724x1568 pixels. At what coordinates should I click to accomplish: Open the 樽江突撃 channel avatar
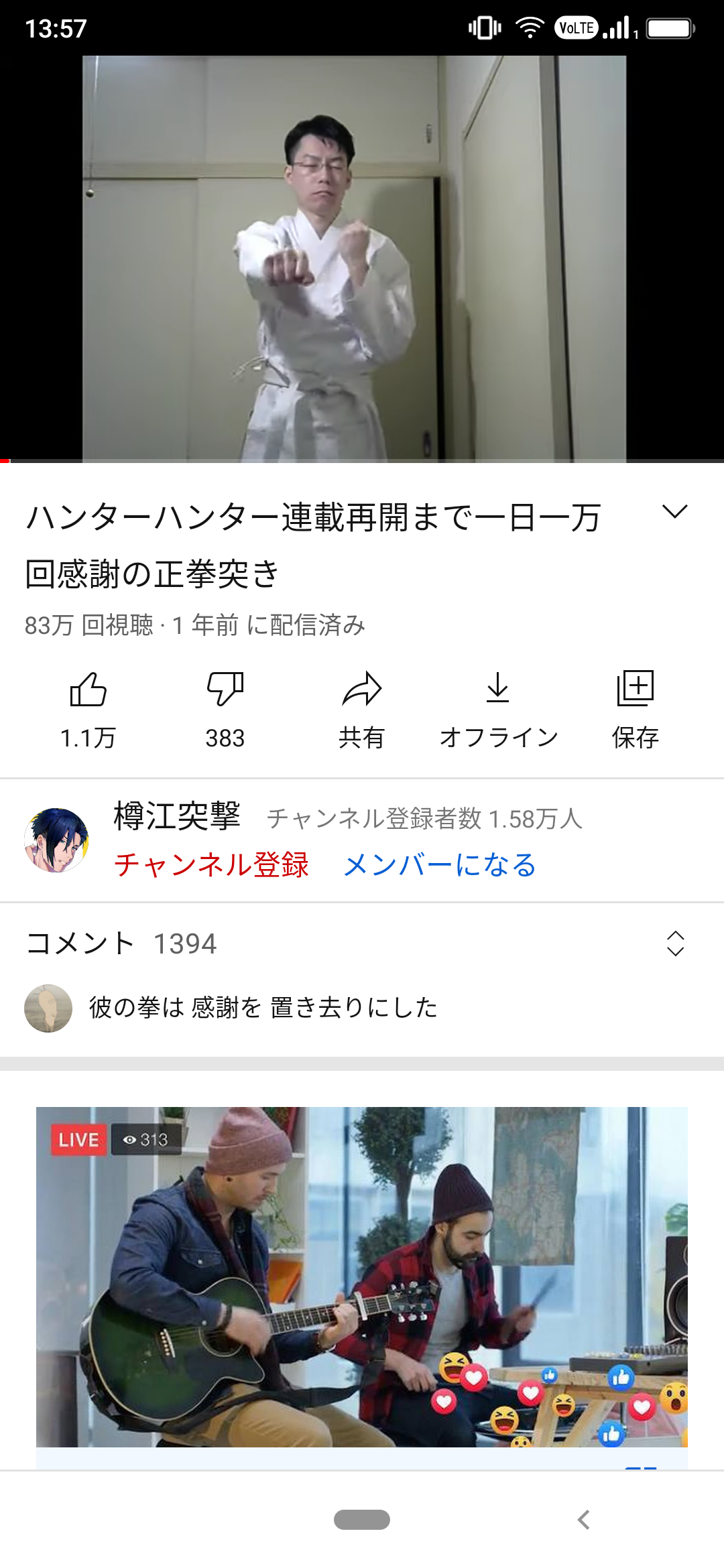click(56, 840)
